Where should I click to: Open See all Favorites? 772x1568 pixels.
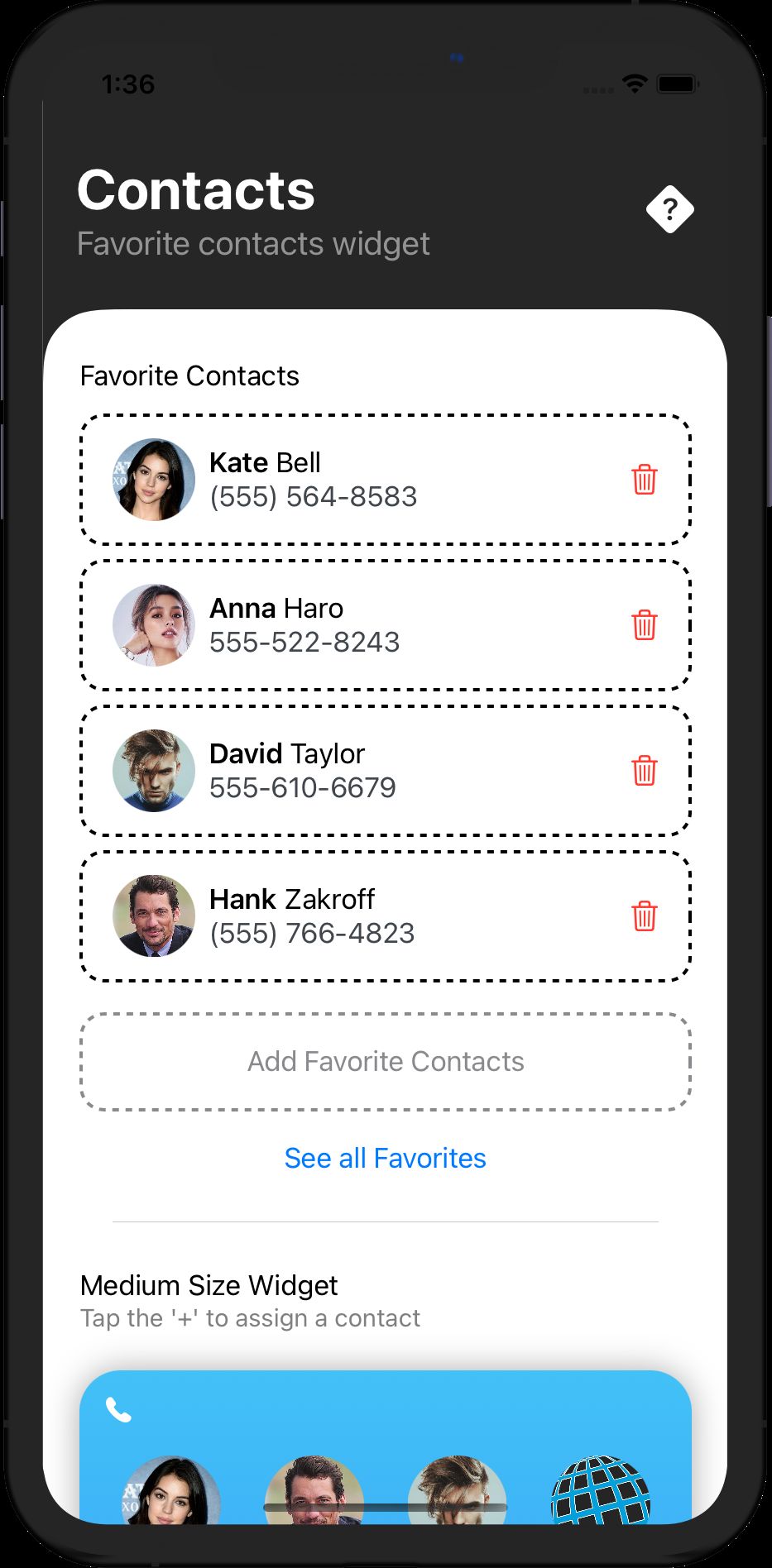click(386, 1158)
